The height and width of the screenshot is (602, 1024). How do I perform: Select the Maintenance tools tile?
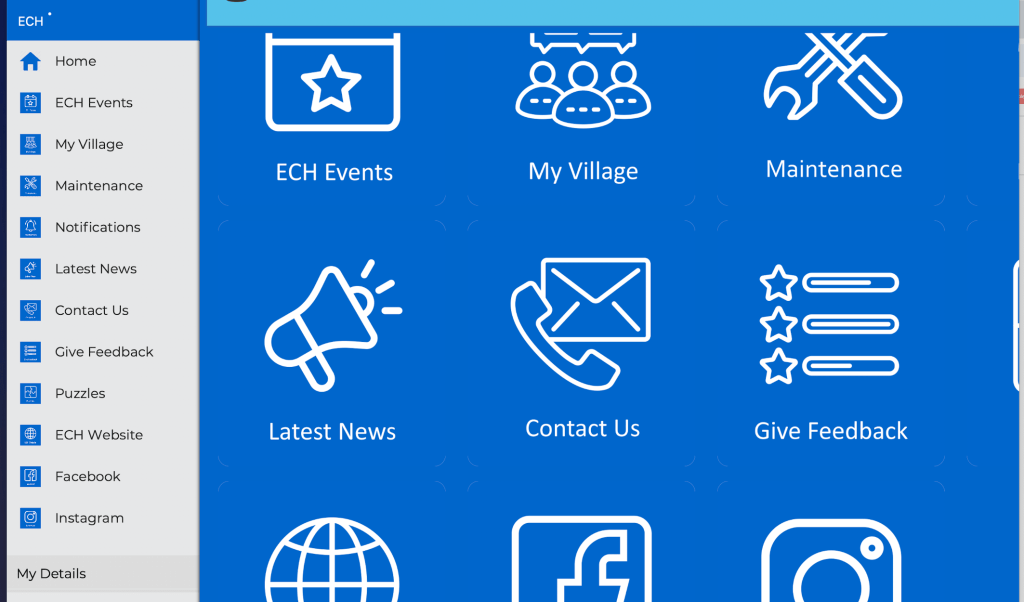tap(833, 105)
